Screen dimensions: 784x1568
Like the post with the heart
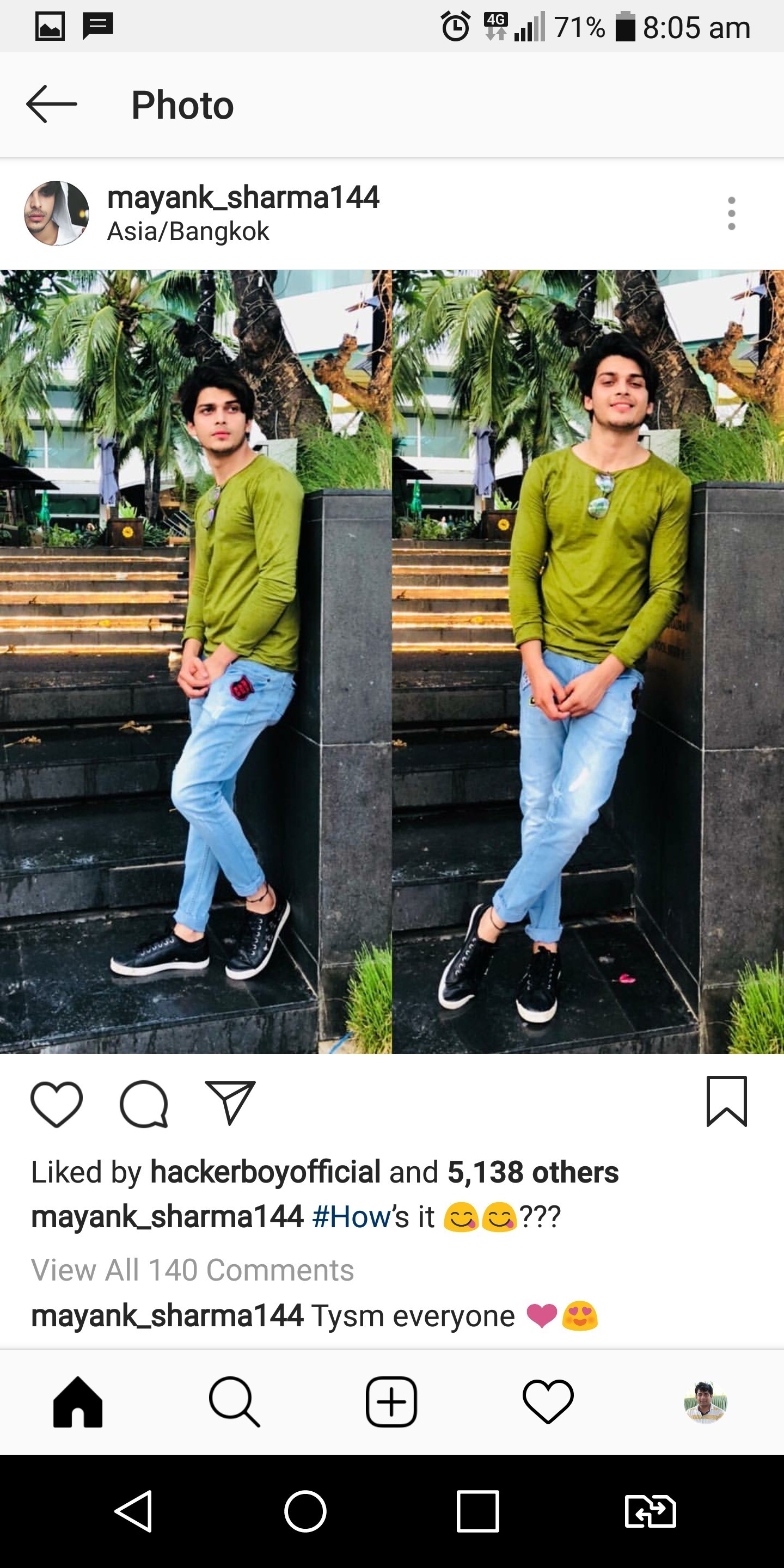(x=57, y=1104)
